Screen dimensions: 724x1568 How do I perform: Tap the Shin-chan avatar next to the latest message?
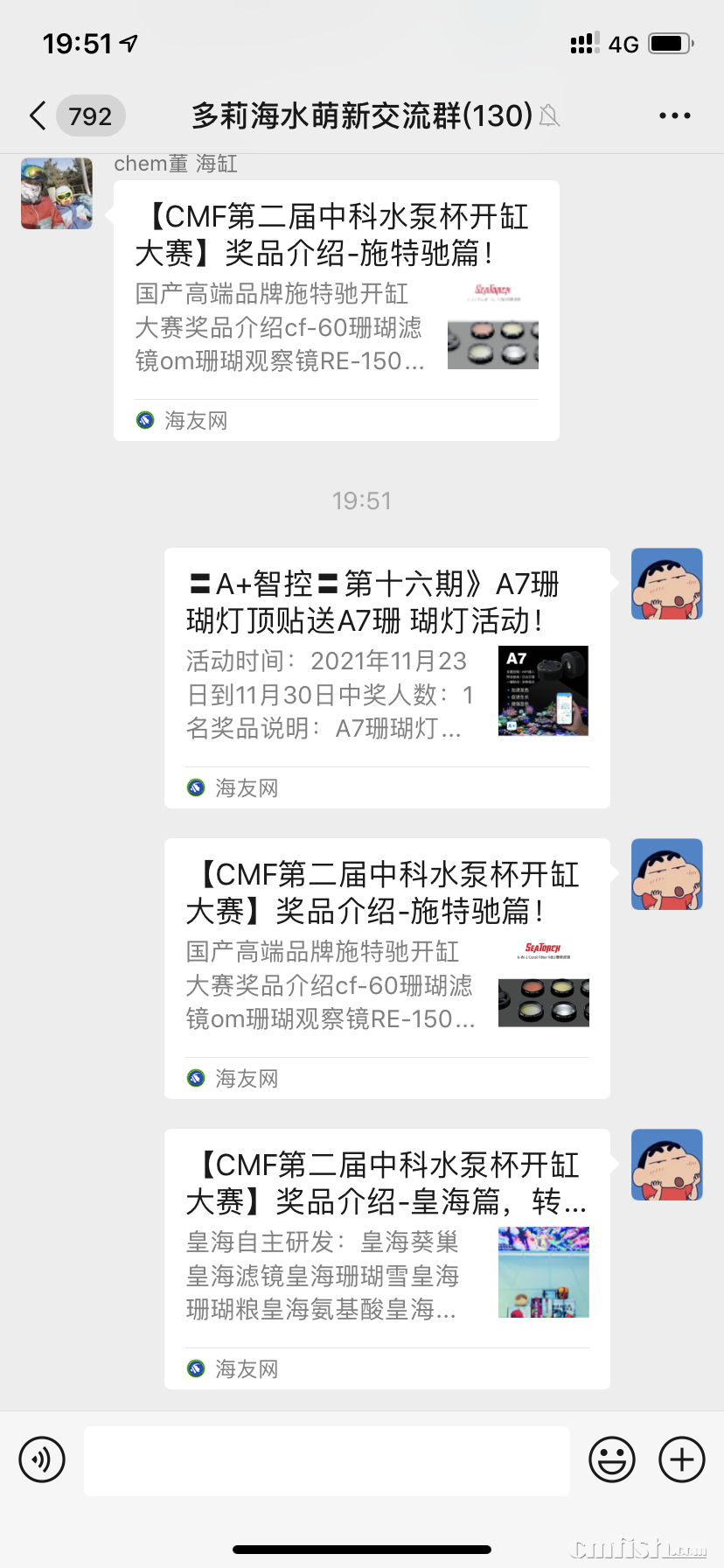point(666,1165)
